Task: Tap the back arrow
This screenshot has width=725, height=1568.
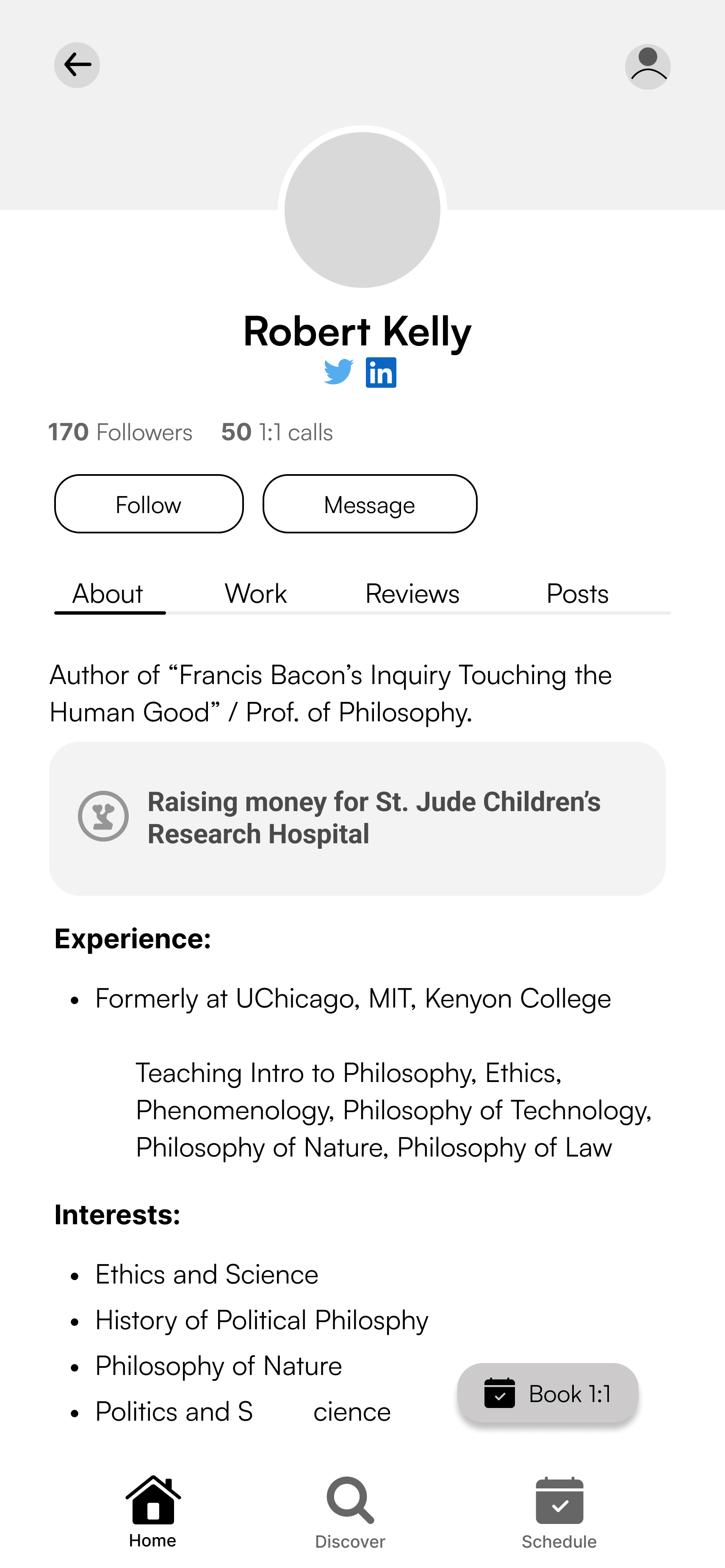Action: (x=77, y=65)
